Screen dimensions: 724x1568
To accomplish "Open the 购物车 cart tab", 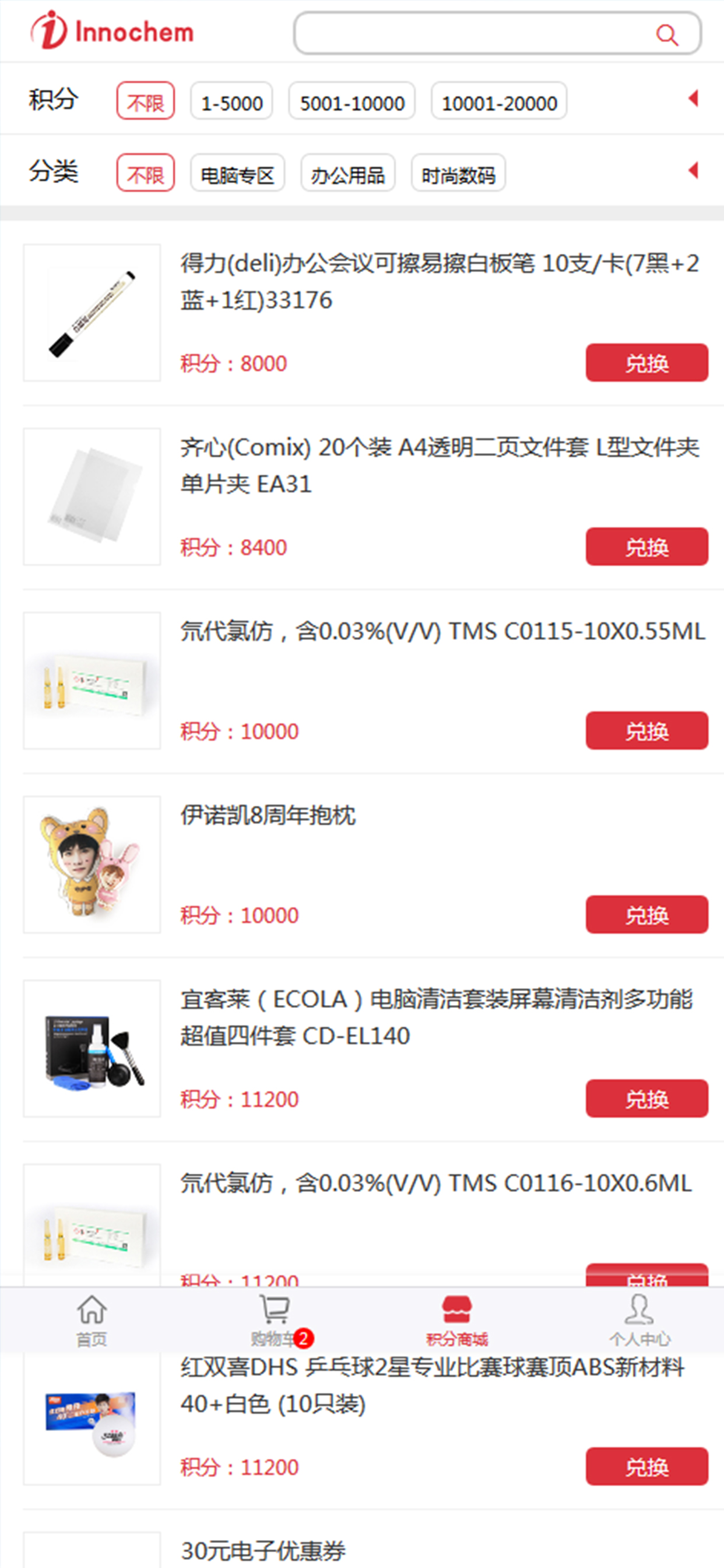I will [x=275, y=1320].
